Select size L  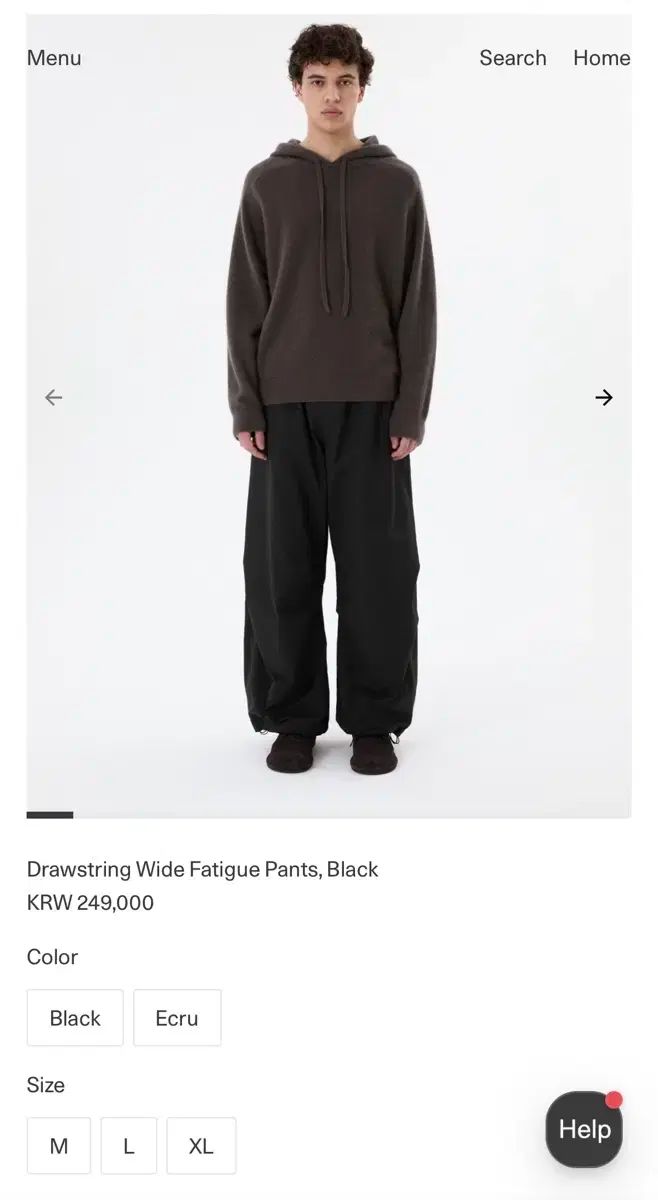click(x=129, y=1146)
